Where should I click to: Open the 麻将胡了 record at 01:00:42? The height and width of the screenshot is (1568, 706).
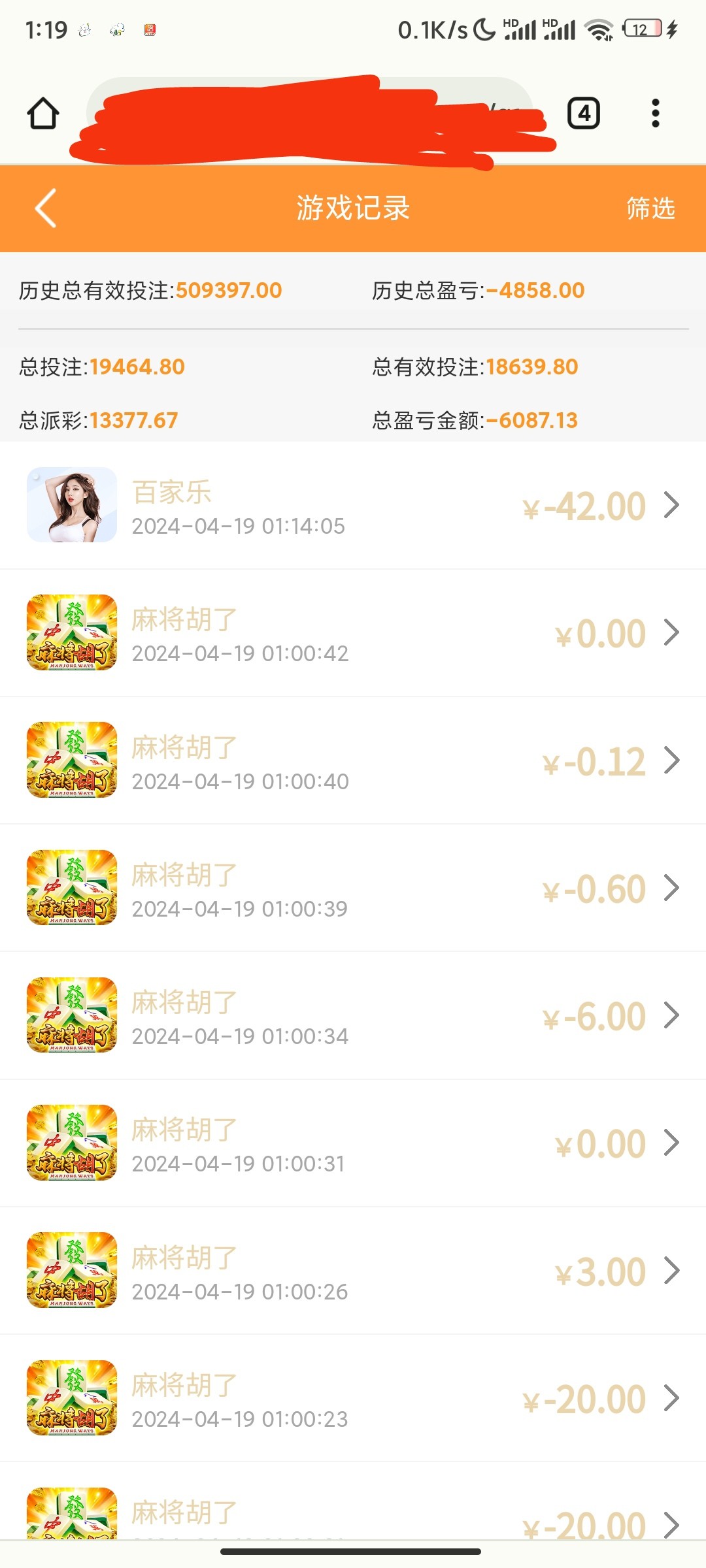(353, 632)
